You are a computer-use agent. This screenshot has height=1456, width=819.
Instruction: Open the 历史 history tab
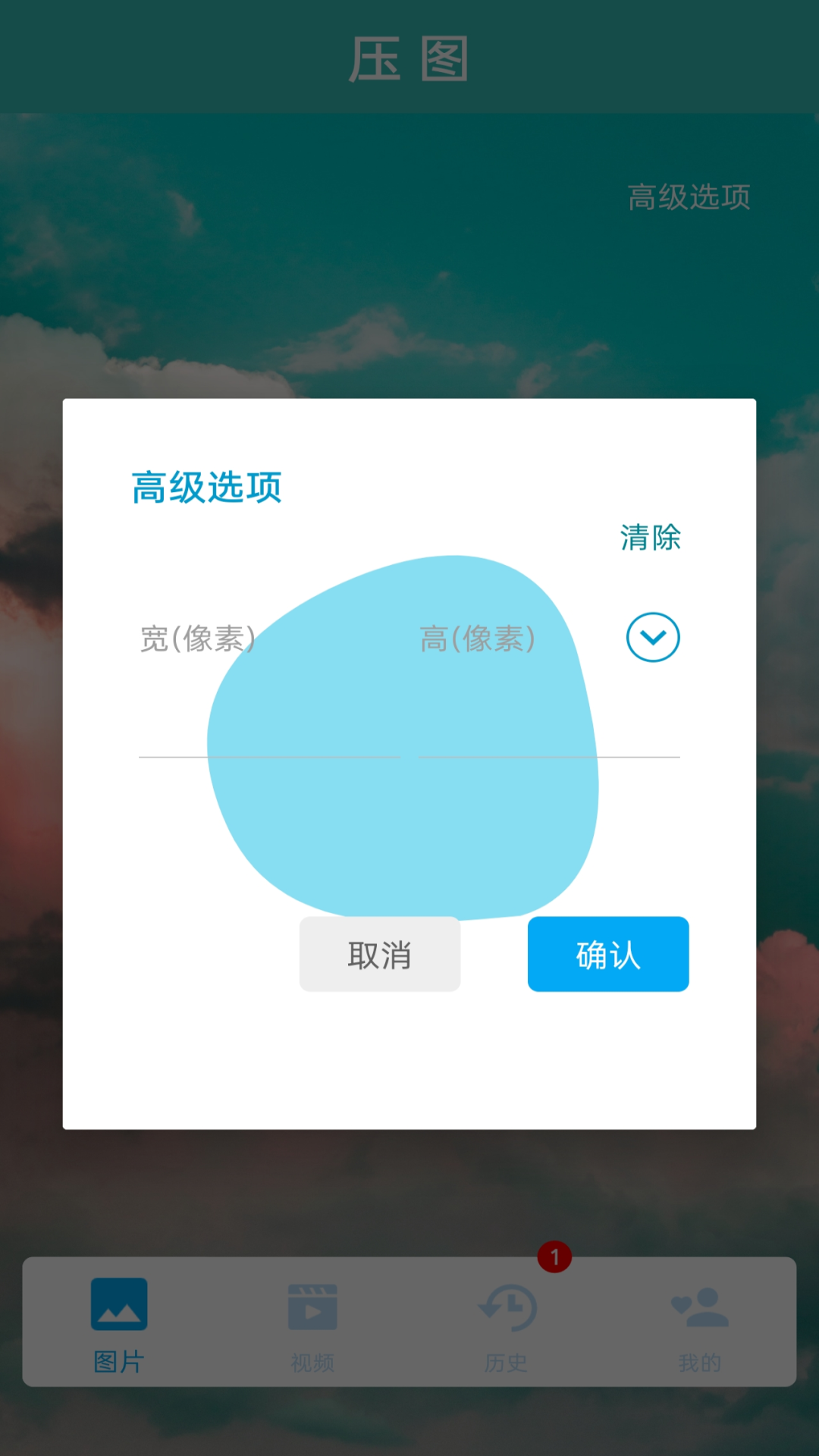(x=507, y=1323)
